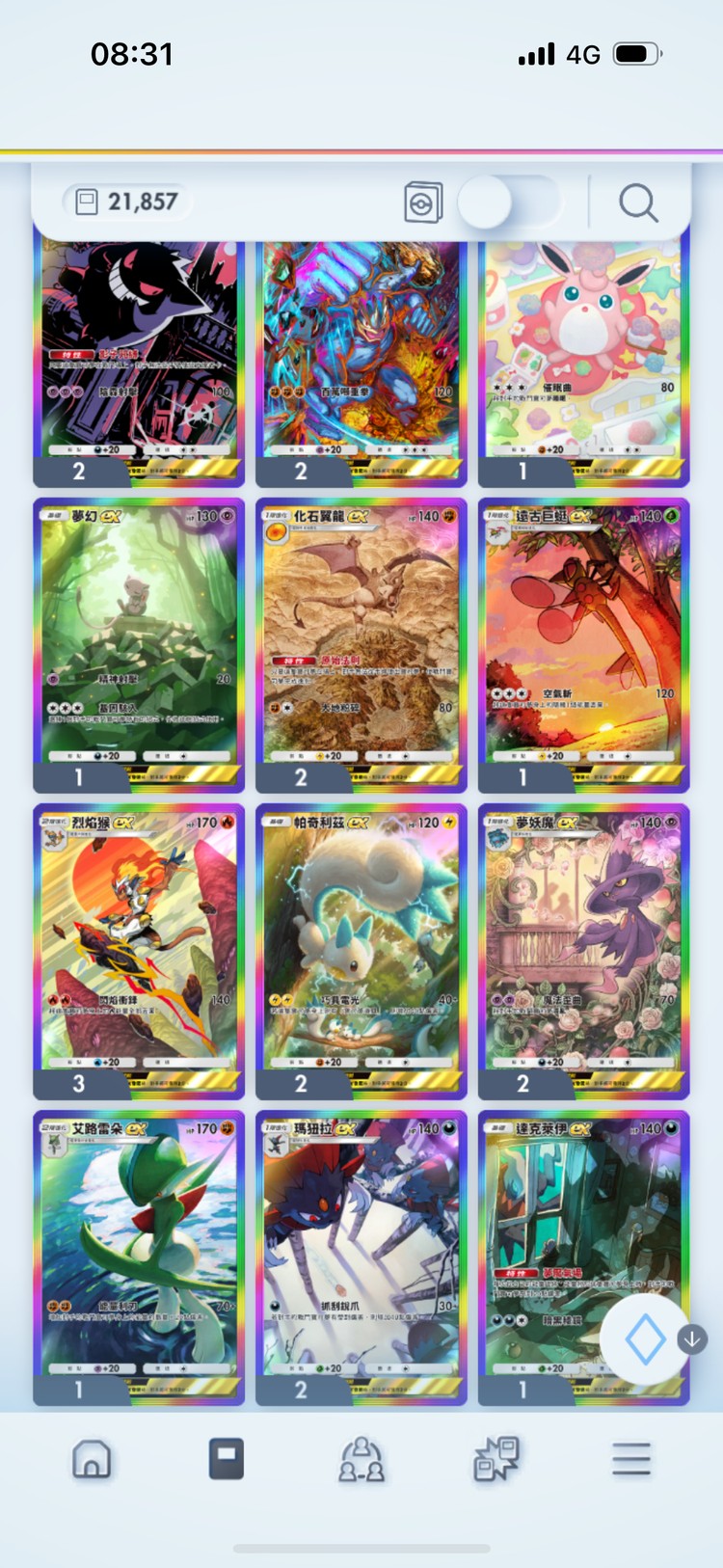723x1568 pixels.
Task: Switch to the social friends tab
Action: tap(361, 1459)
